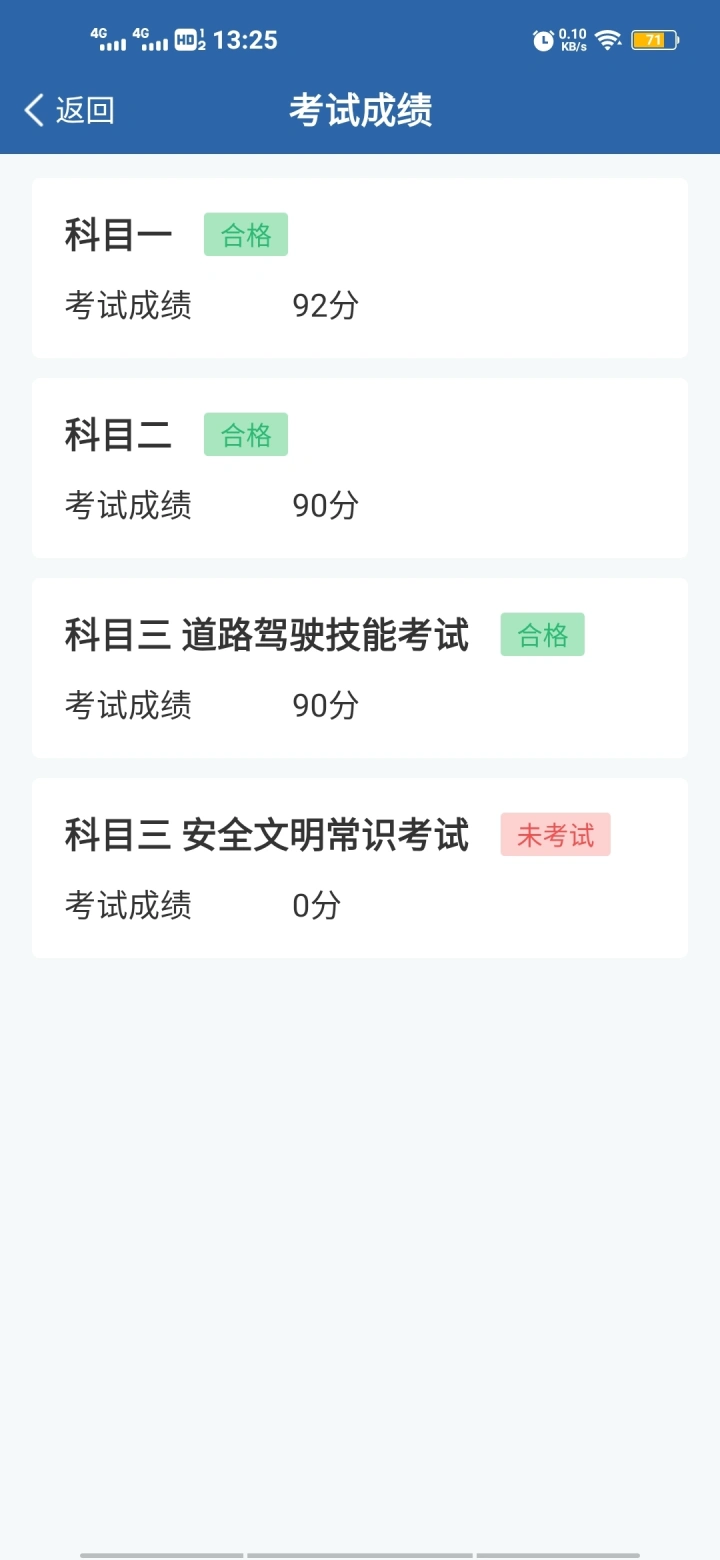Image resolution: width=720 pixels, height=1560 pixels.
Task: Open the 科目三 道路驾驶技能考试 card
Action: 360,668
